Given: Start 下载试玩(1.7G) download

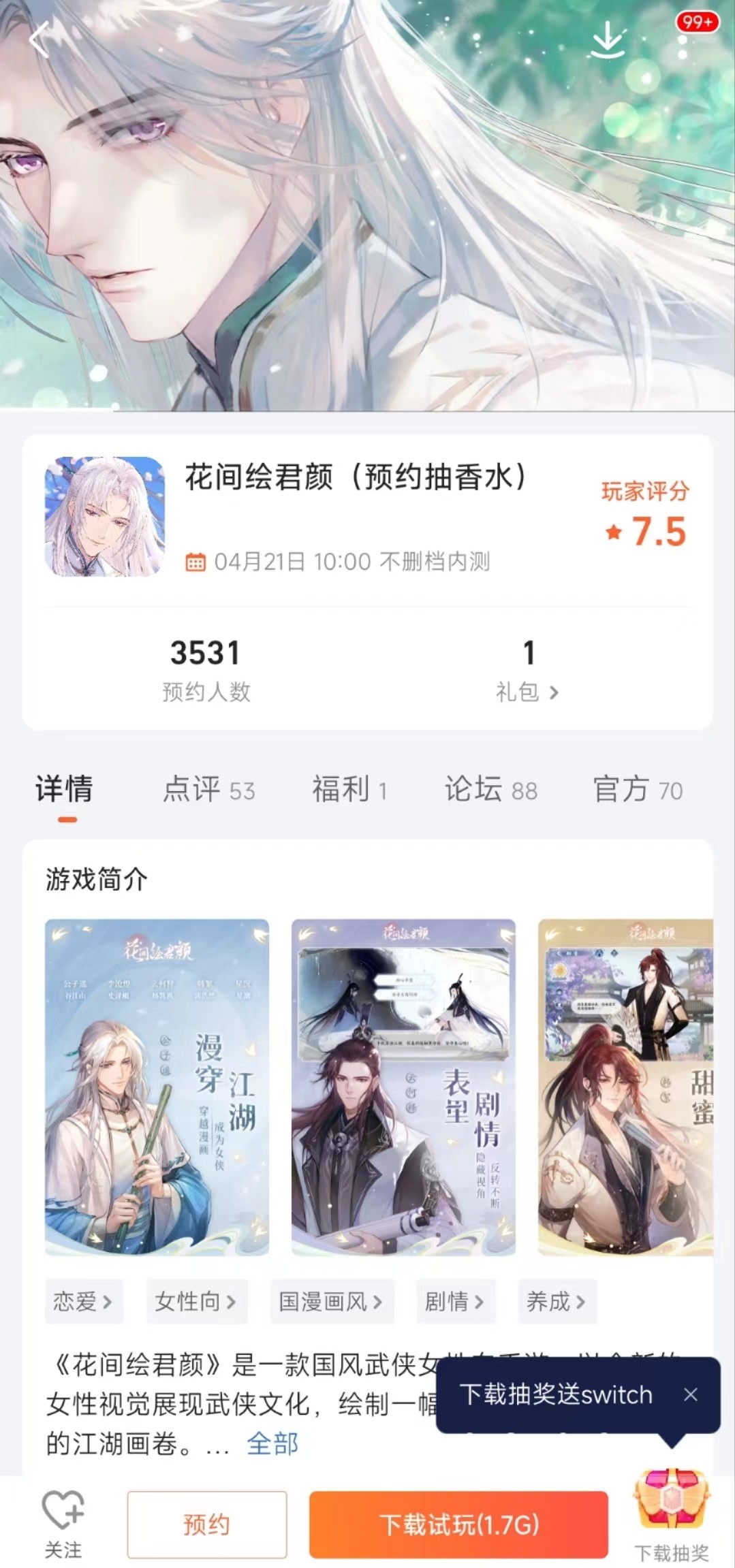Looking at the screenshot, I should 458,1524.
